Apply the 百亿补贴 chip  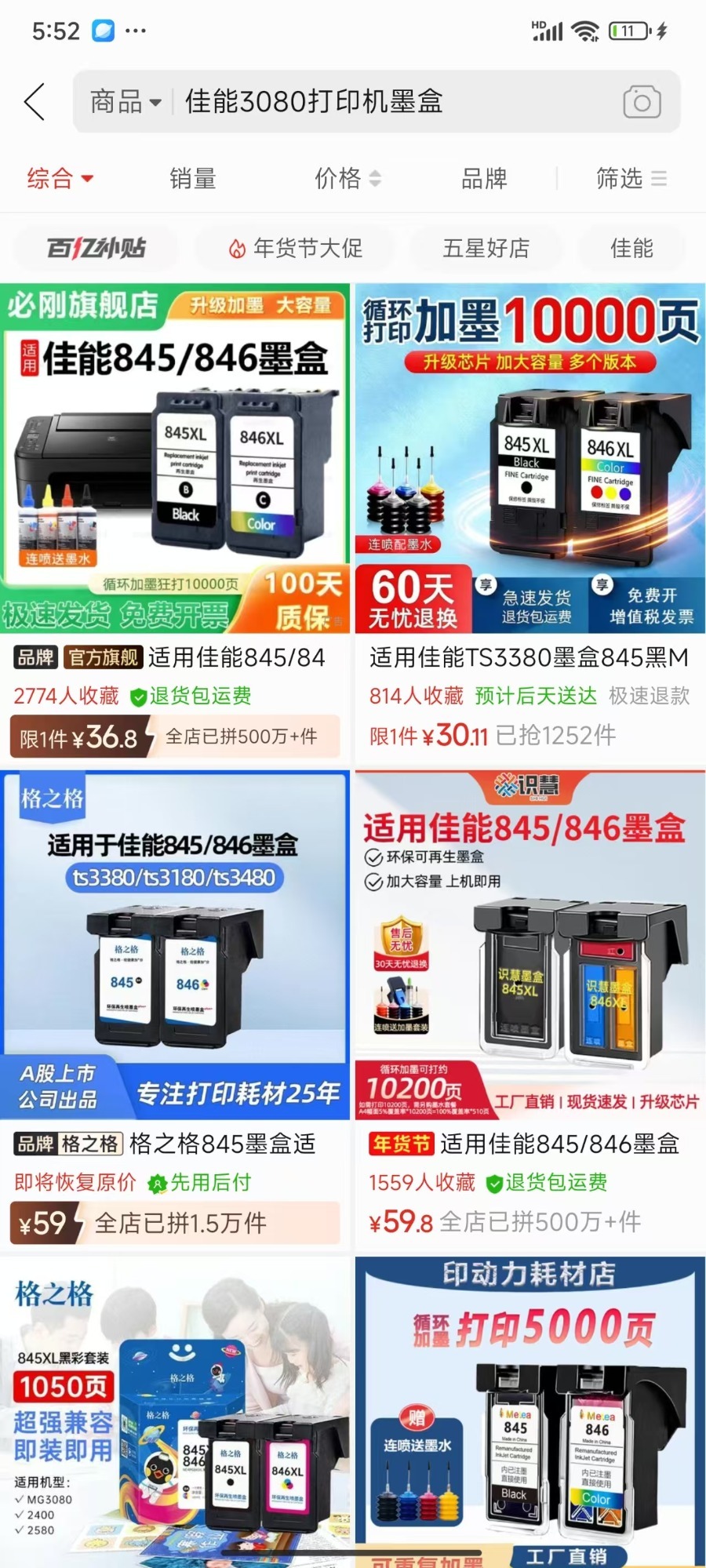coord(96,249)
